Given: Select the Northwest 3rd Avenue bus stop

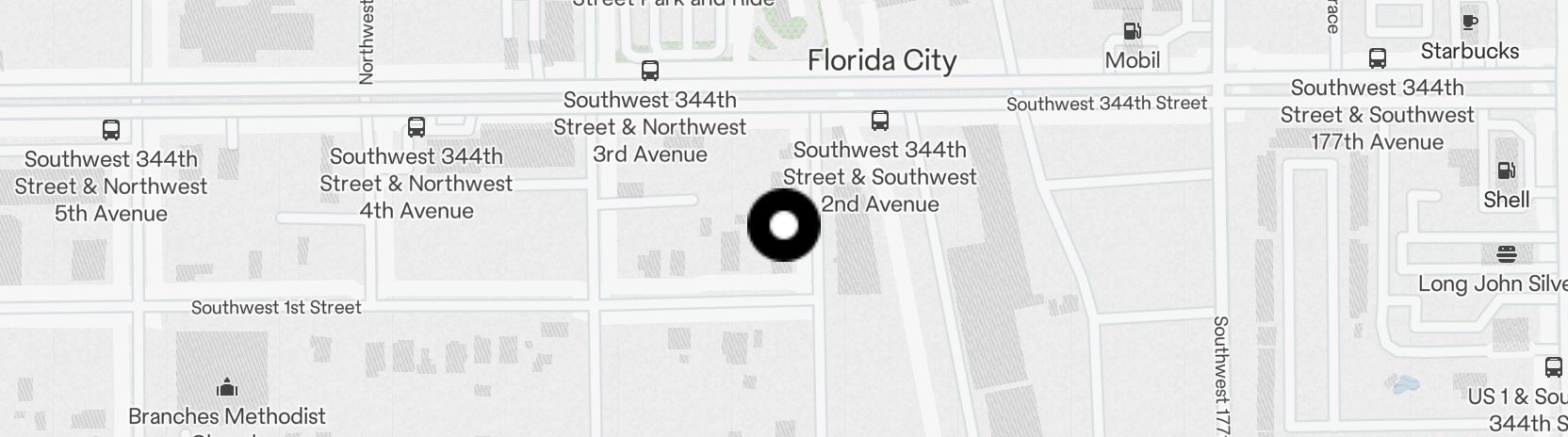Looking at the screenshot, I should [x=649, y=71].
